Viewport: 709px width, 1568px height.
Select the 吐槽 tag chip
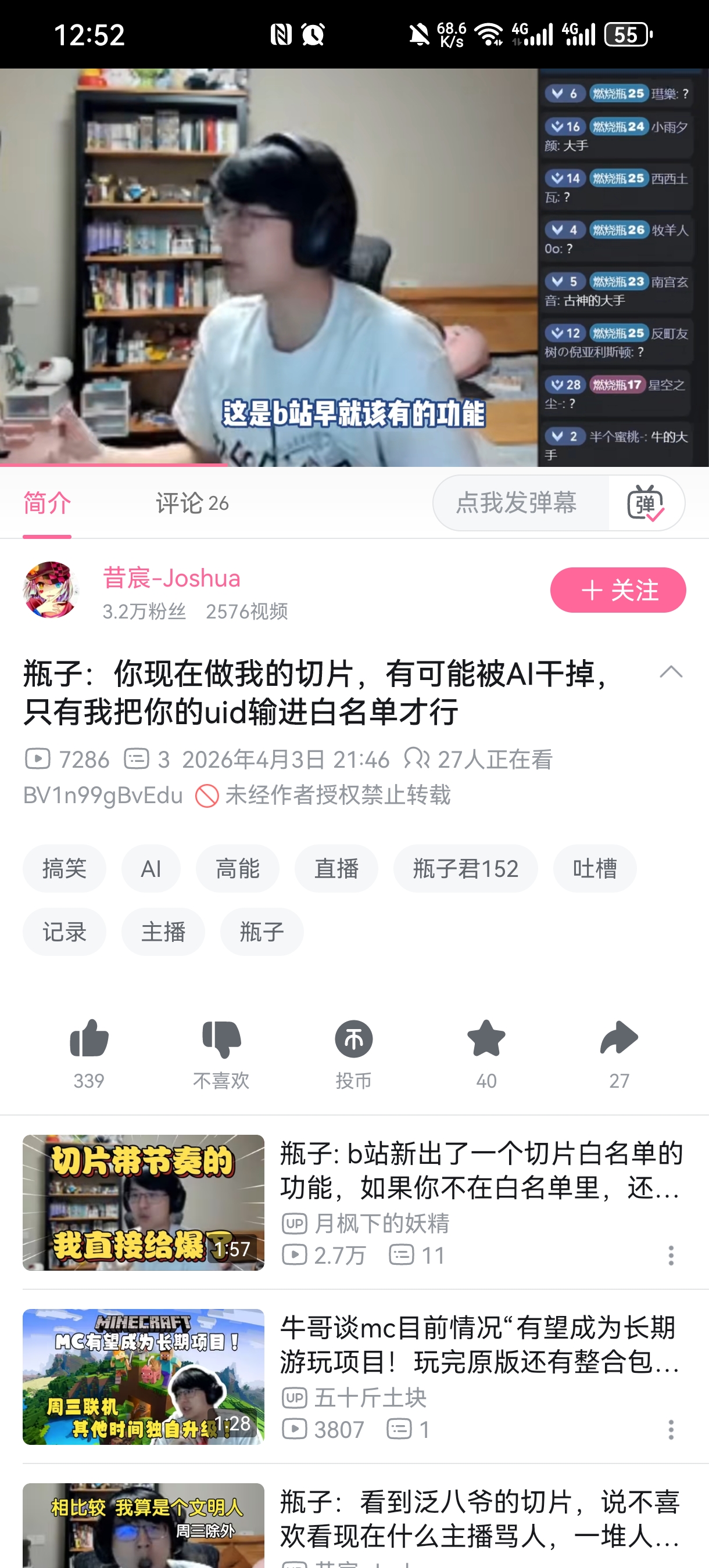point(595,869)
